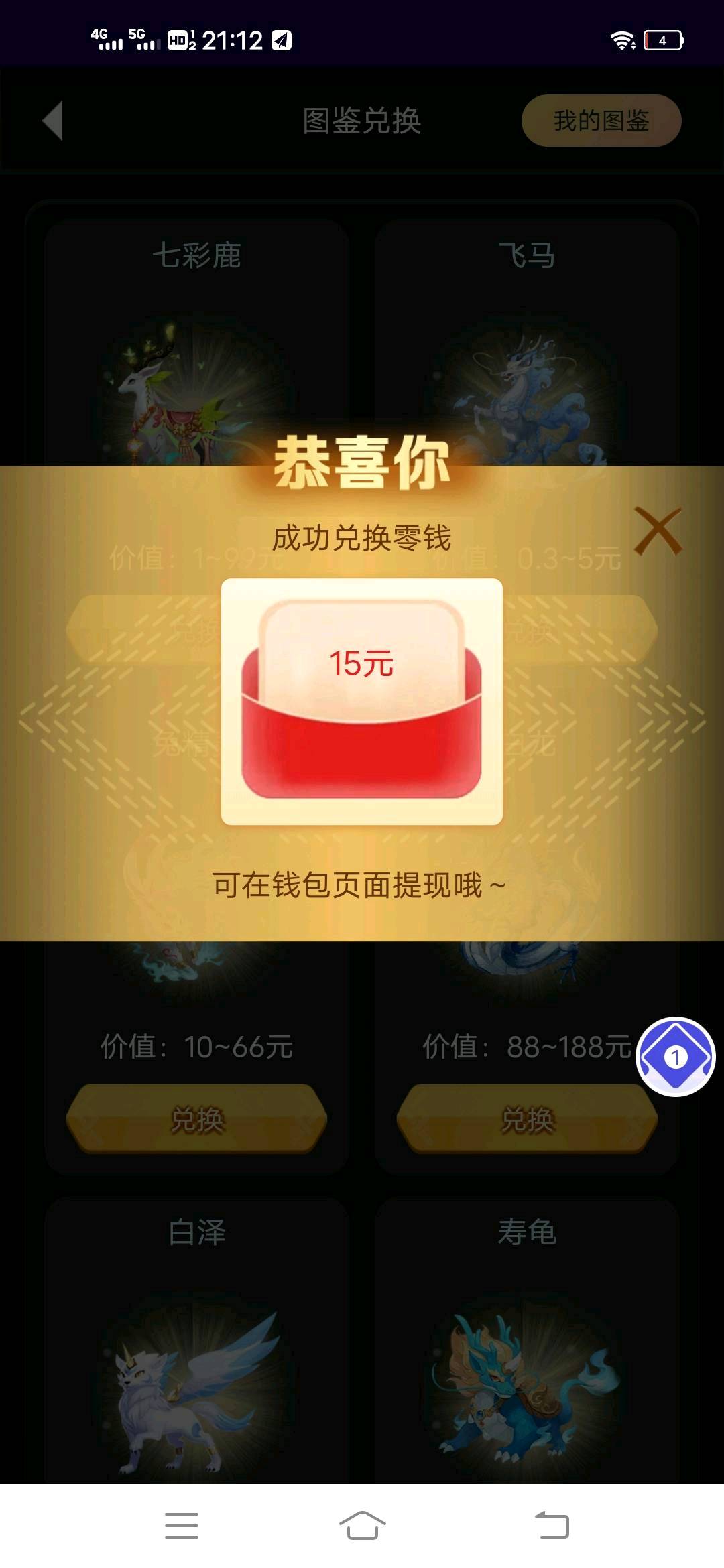724x1568 pixels.
Task: Tap the back arrow in top-left corner
Action: click(54, 121)
